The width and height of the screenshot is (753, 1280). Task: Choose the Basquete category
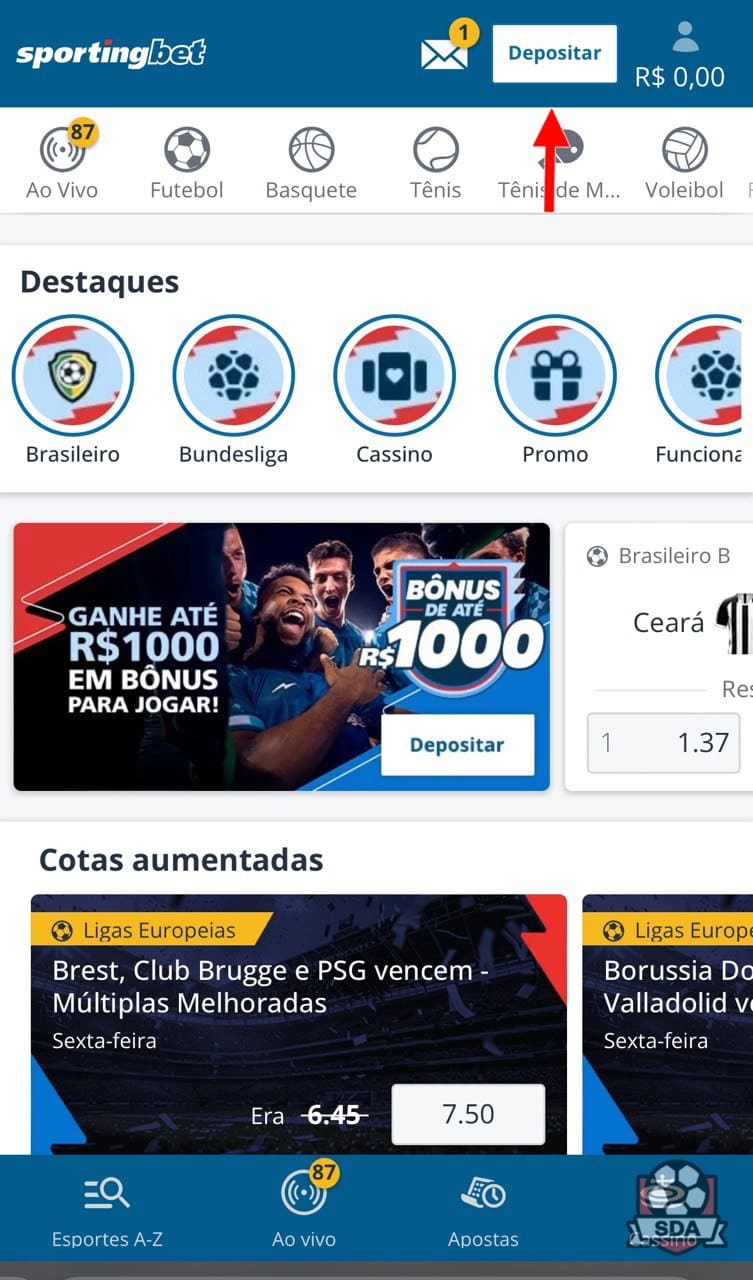[311, 163]
